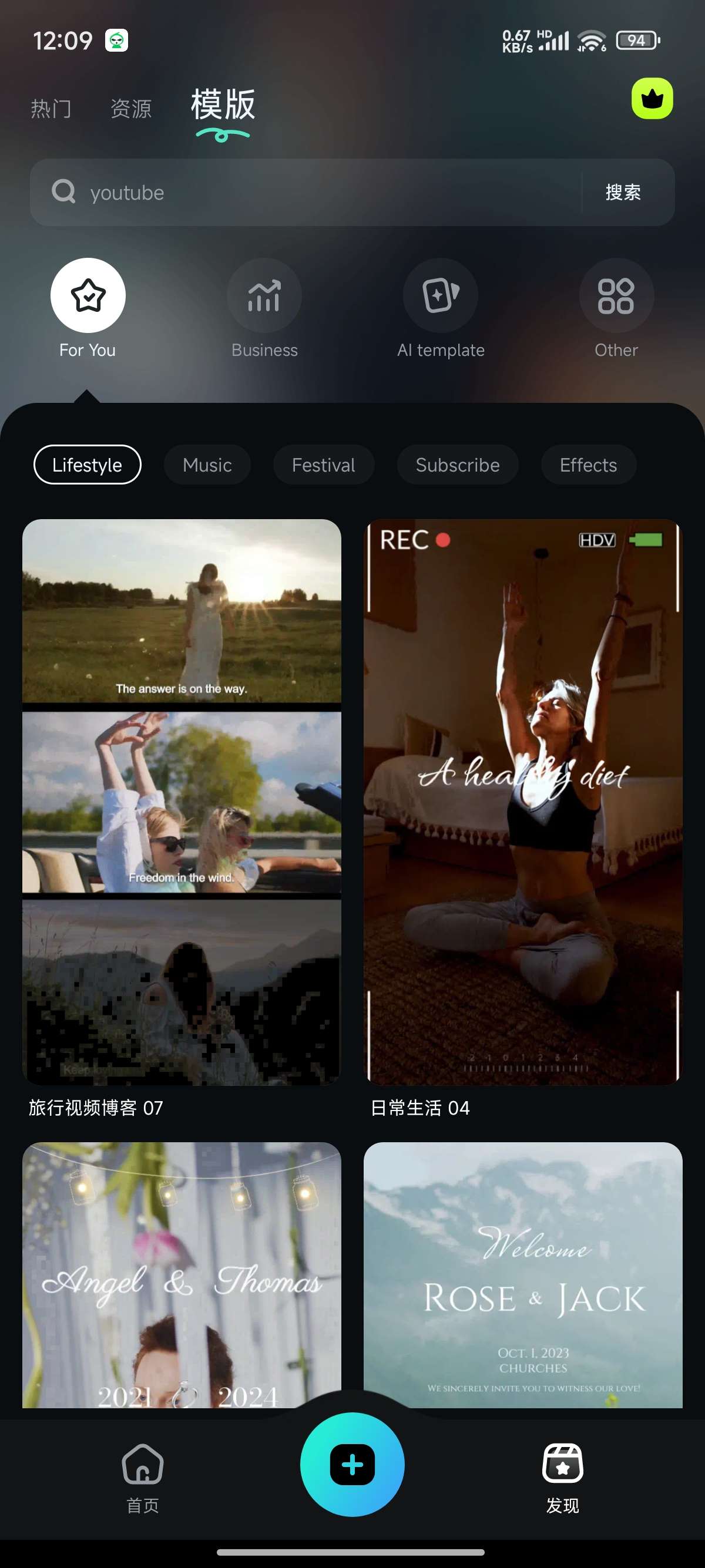Tap the 搜索 button
Screen dimensions: 705x1568
click(x=623, y=193)
